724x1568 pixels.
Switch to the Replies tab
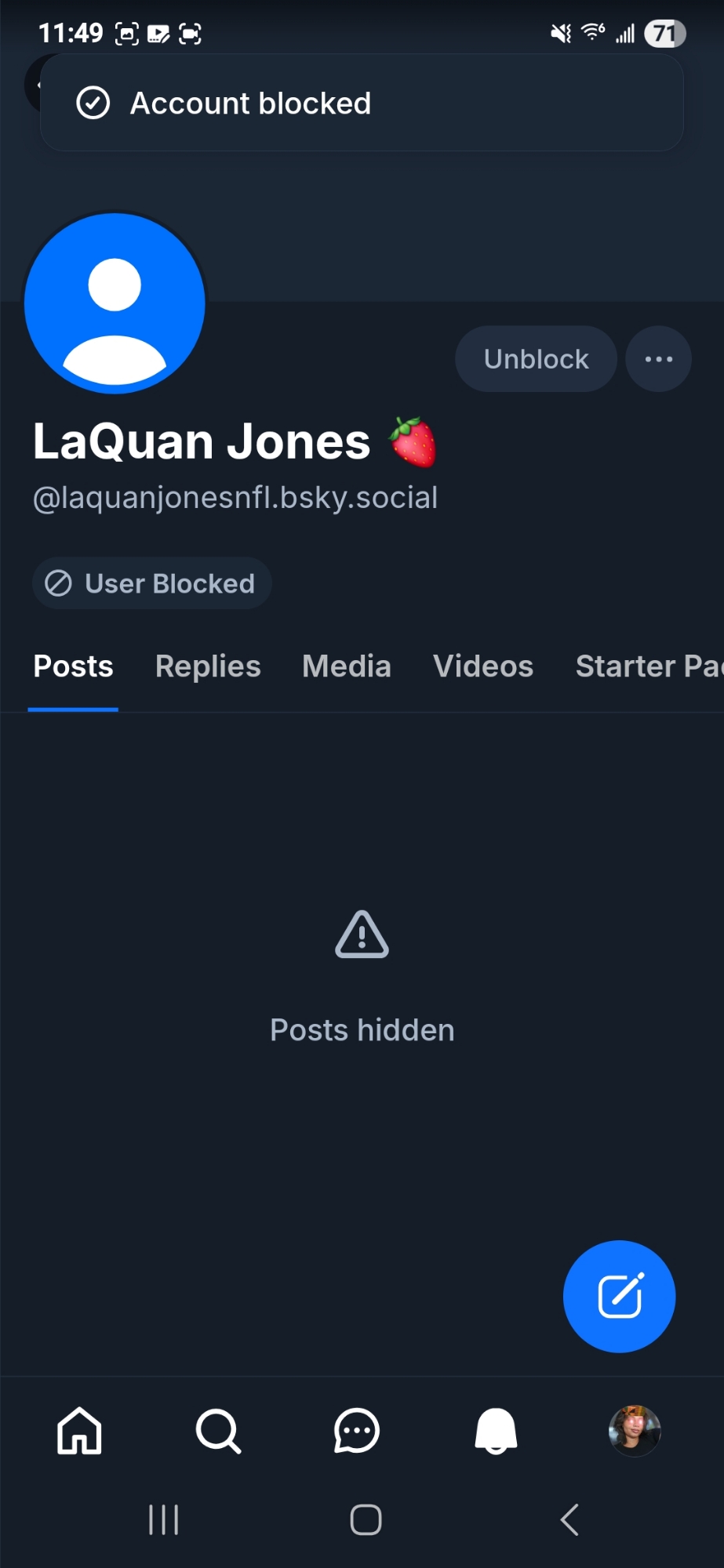click(x=208, y=666)
